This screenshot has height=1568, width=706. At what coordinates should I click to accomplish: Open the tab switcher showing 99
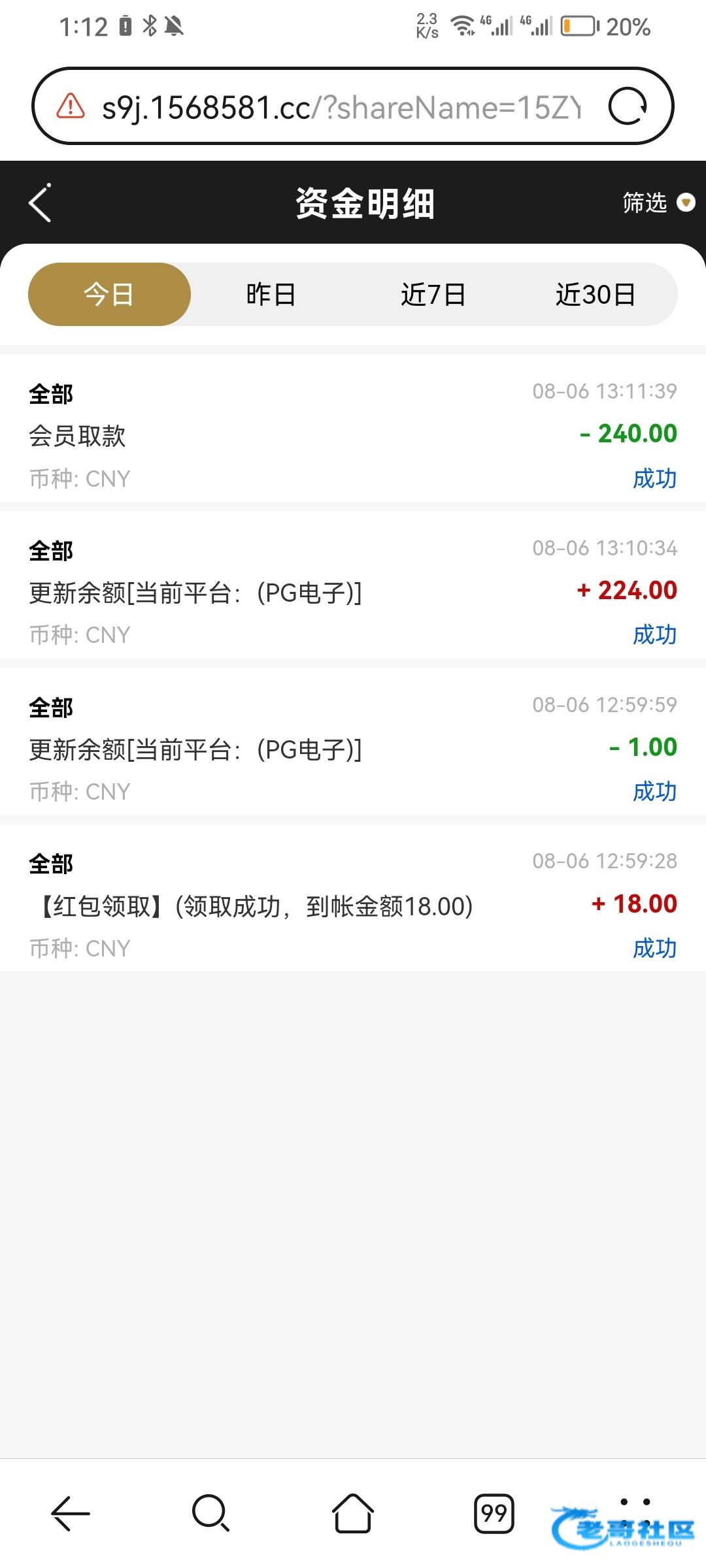(x=494, y=1512)
